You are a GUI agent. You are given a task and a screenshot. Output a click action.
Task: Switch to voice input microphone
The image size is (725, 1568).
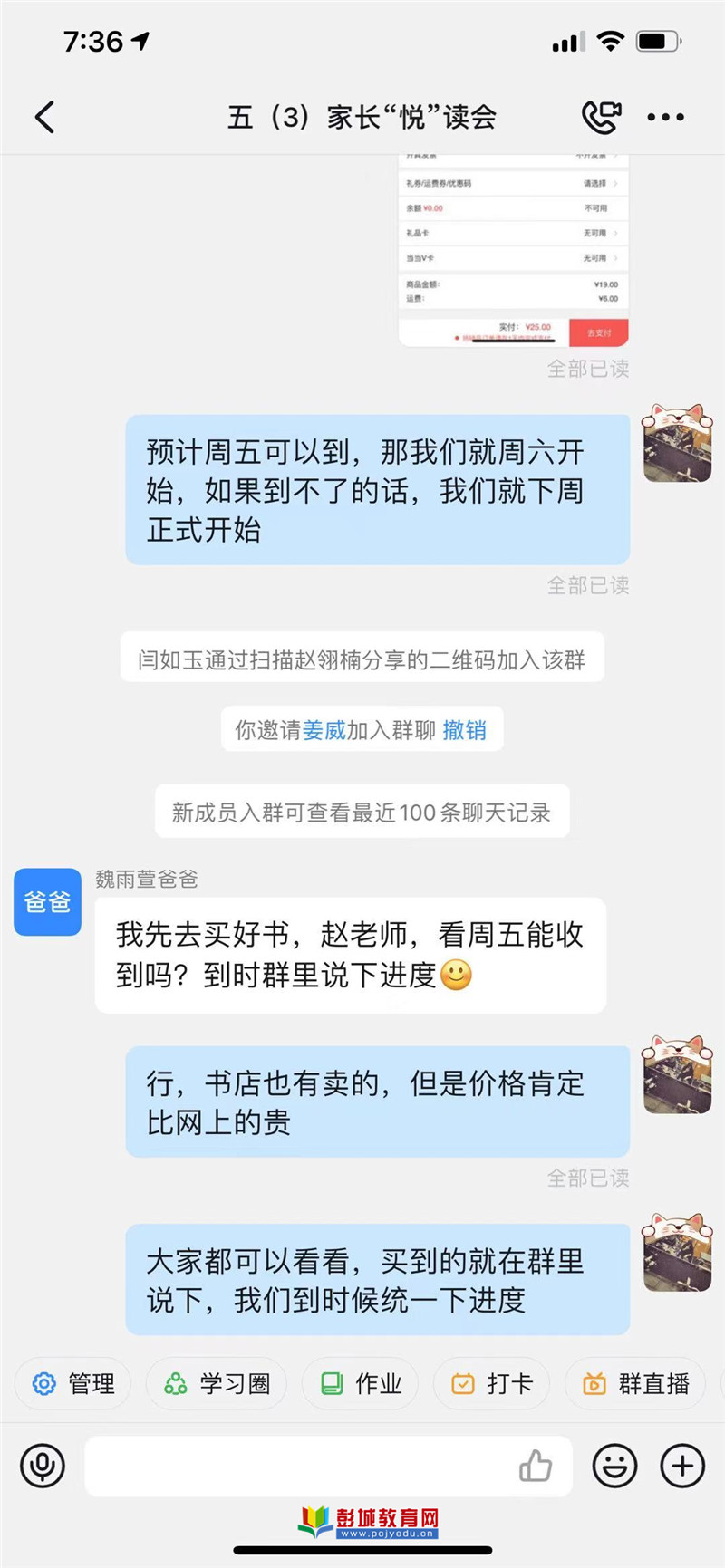[43, 1467]
